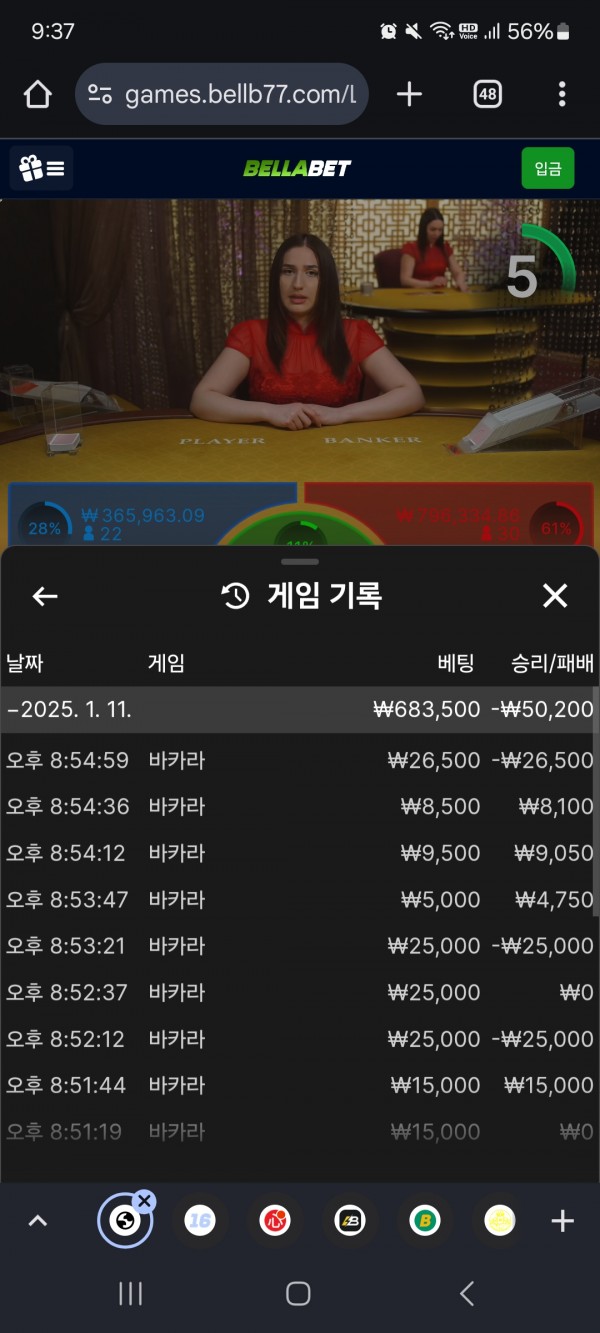Switch to the tab with 16 icon

200,1221
